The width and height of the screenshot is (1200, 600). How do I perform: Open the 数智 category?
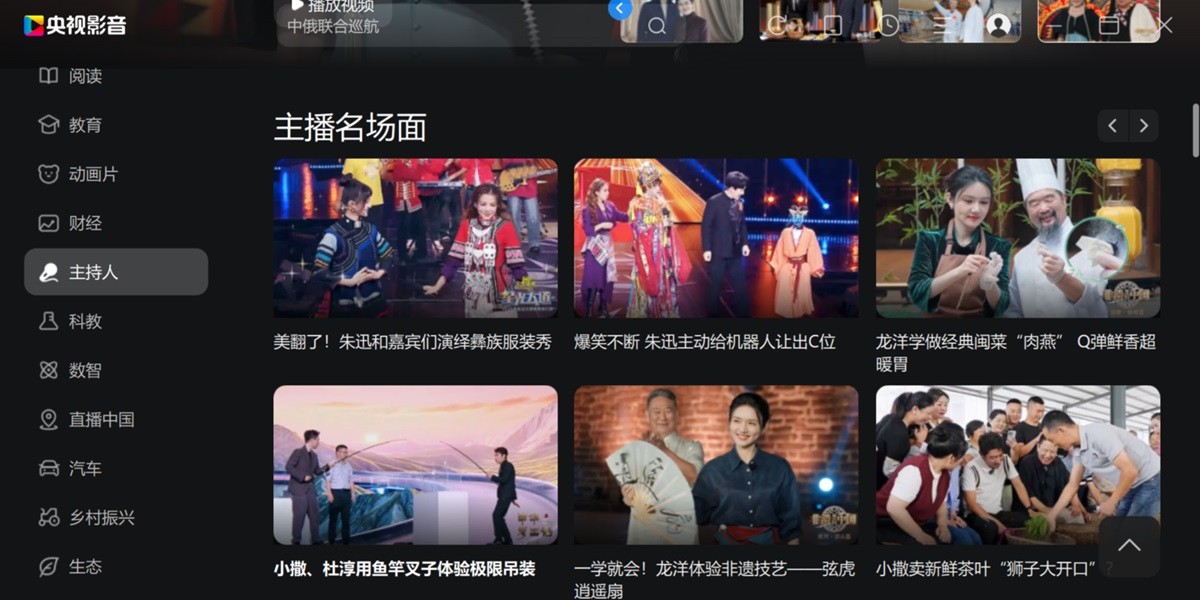[x=85, y=370]
